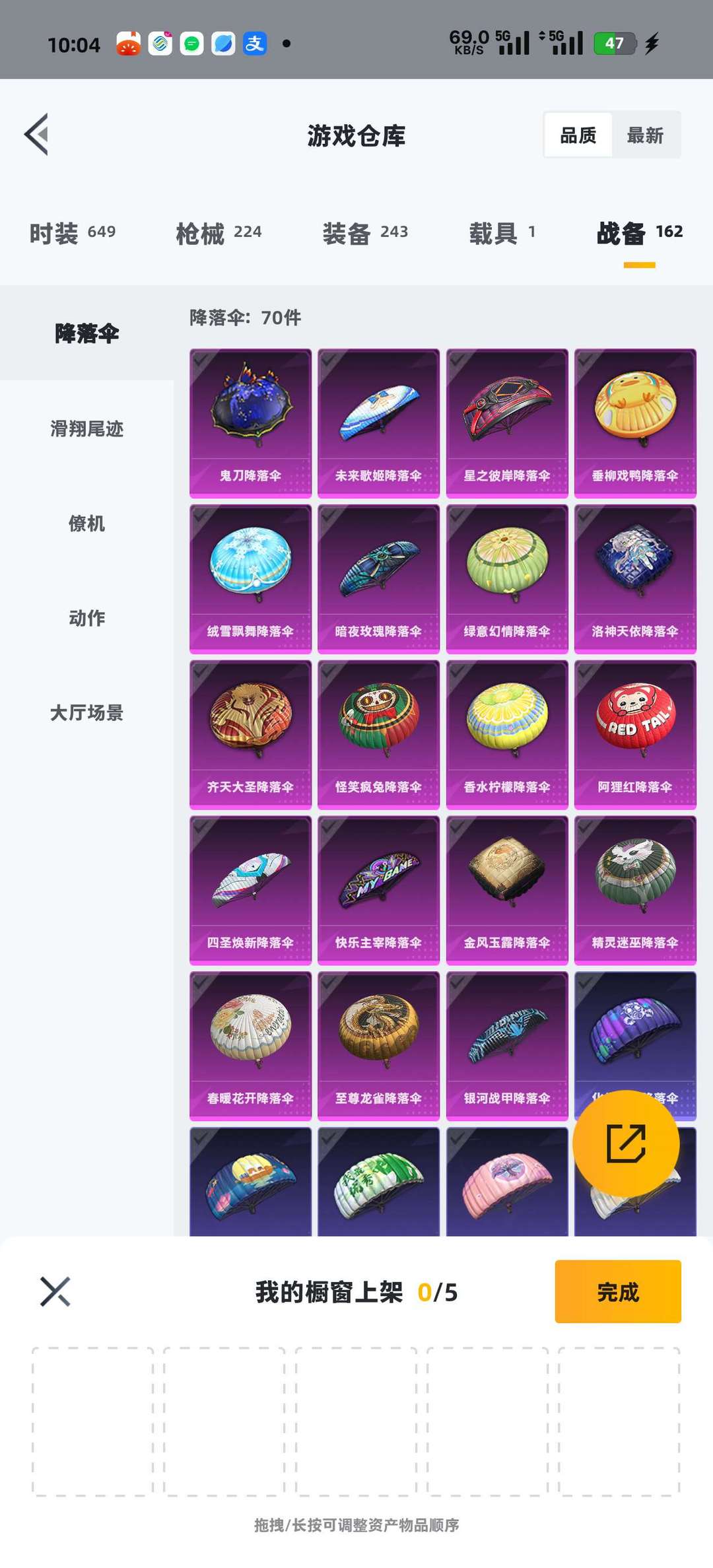Sort items by 最新
Screen dimensions: 713x1568
point(645,135)
